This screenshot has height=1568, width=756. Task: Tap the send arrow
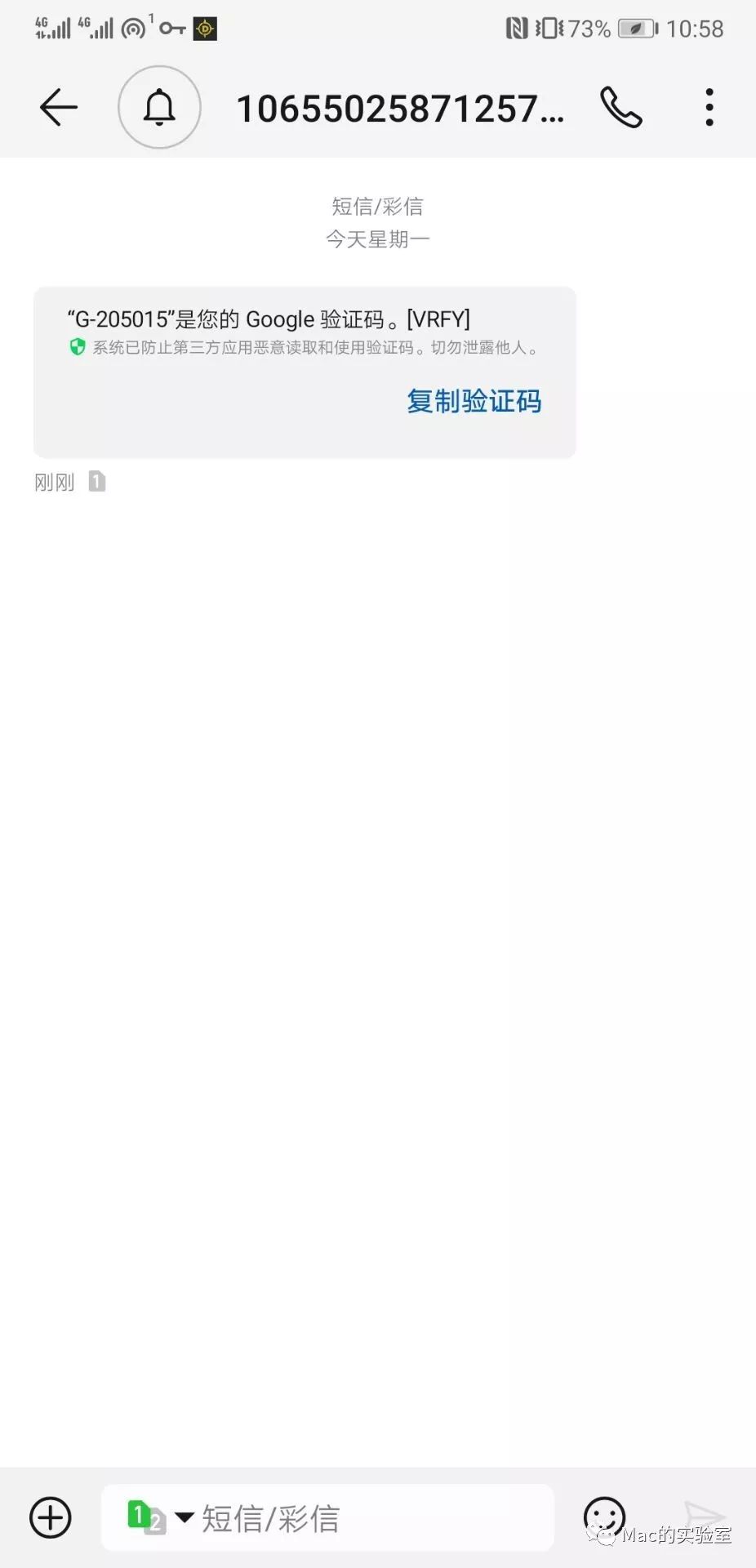704,1517
